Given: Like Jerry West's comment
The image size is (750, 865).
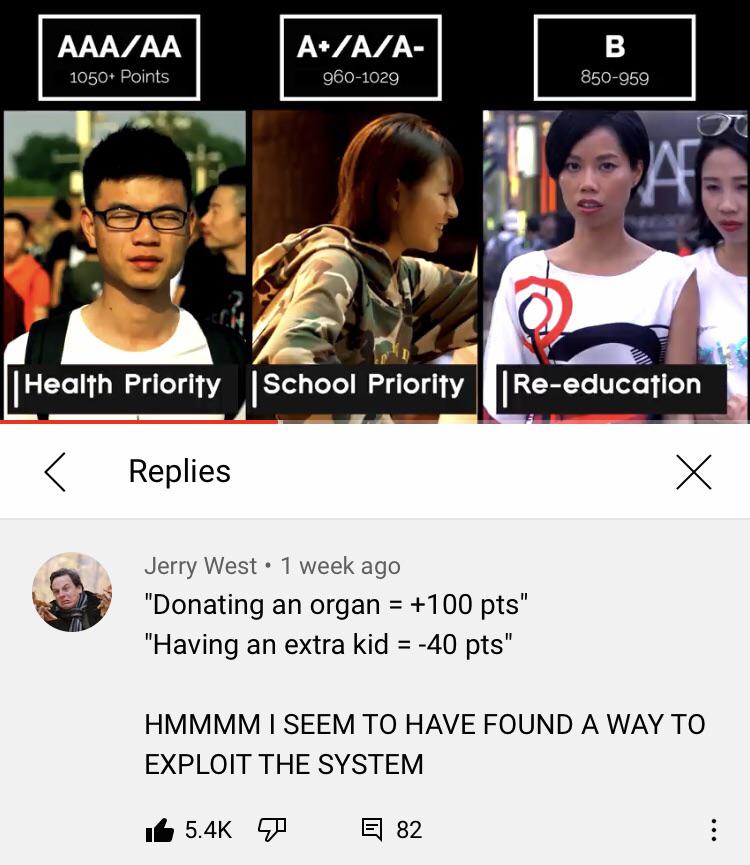Looking at the screenshot, I should 160,830.
